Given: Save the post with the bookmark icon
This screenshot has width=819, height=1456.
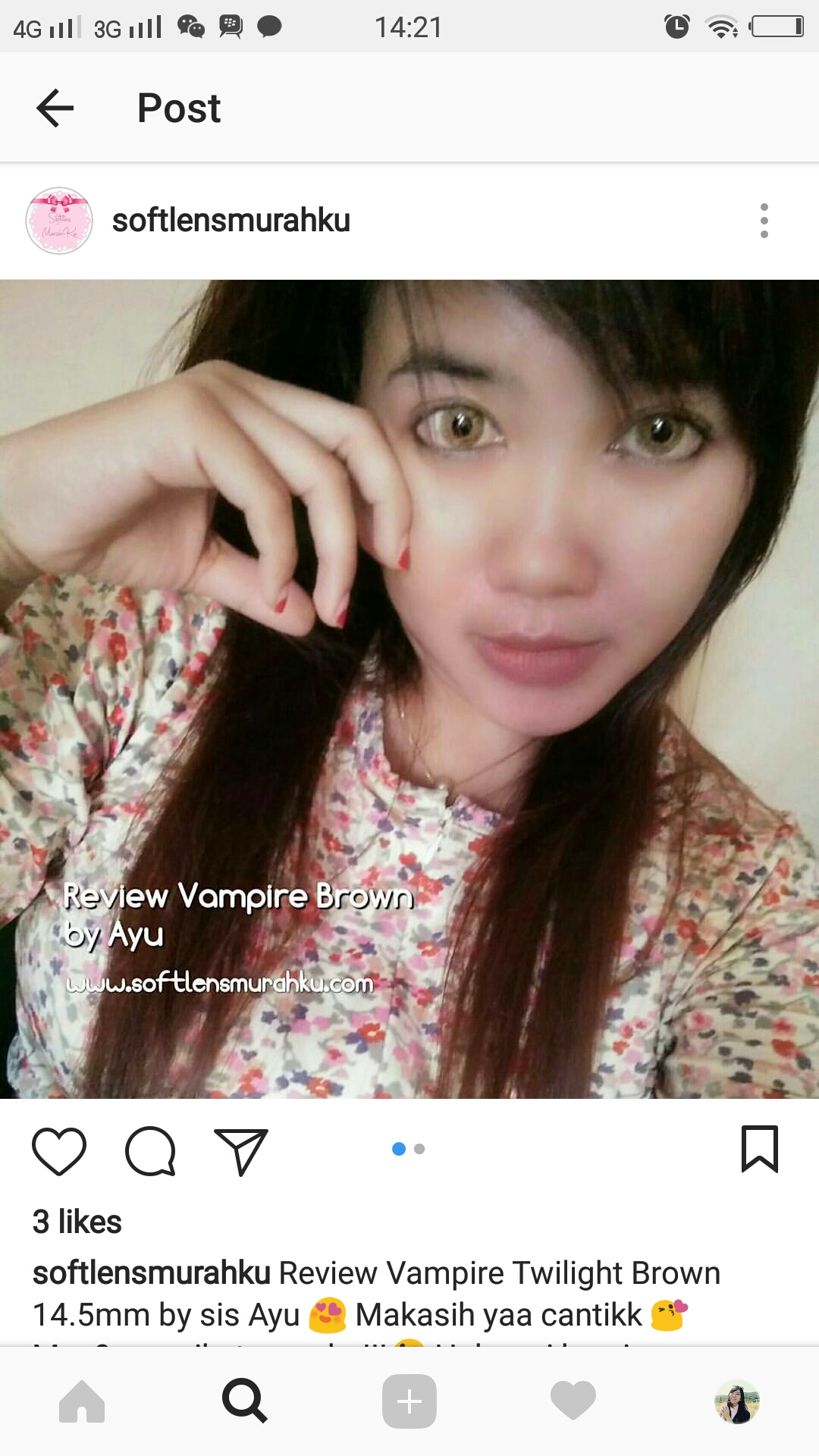Looking at the screenshot, I should 760,1149.
